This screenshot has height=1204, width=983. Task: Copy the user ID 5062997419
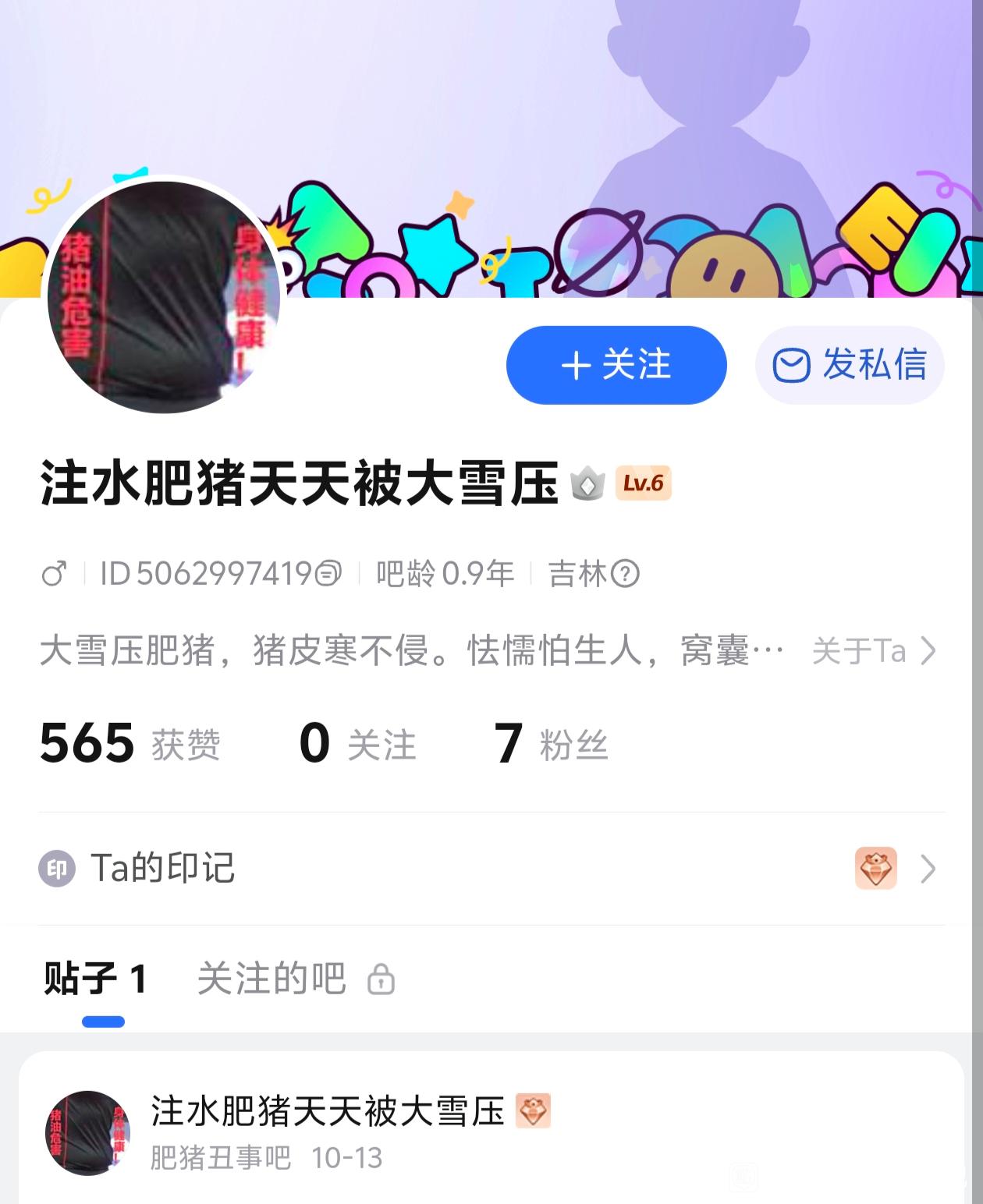click(x=328, y=575)
